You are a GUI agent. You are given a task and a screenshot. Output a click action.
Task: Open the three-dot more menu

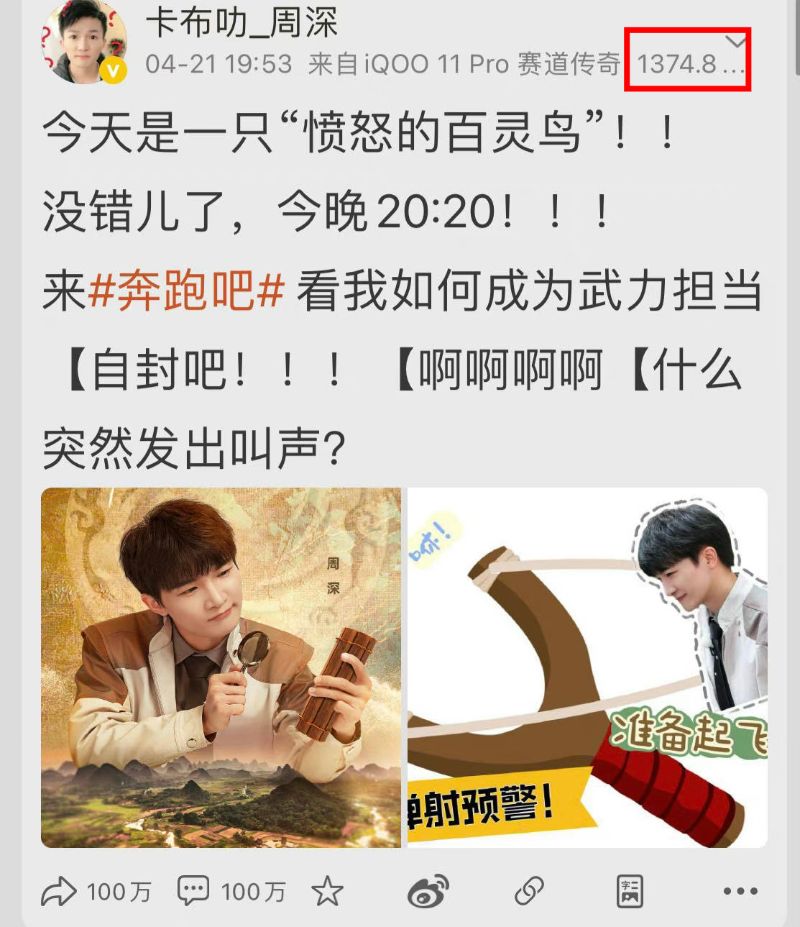pyautogui.click(x=740, y=889)
